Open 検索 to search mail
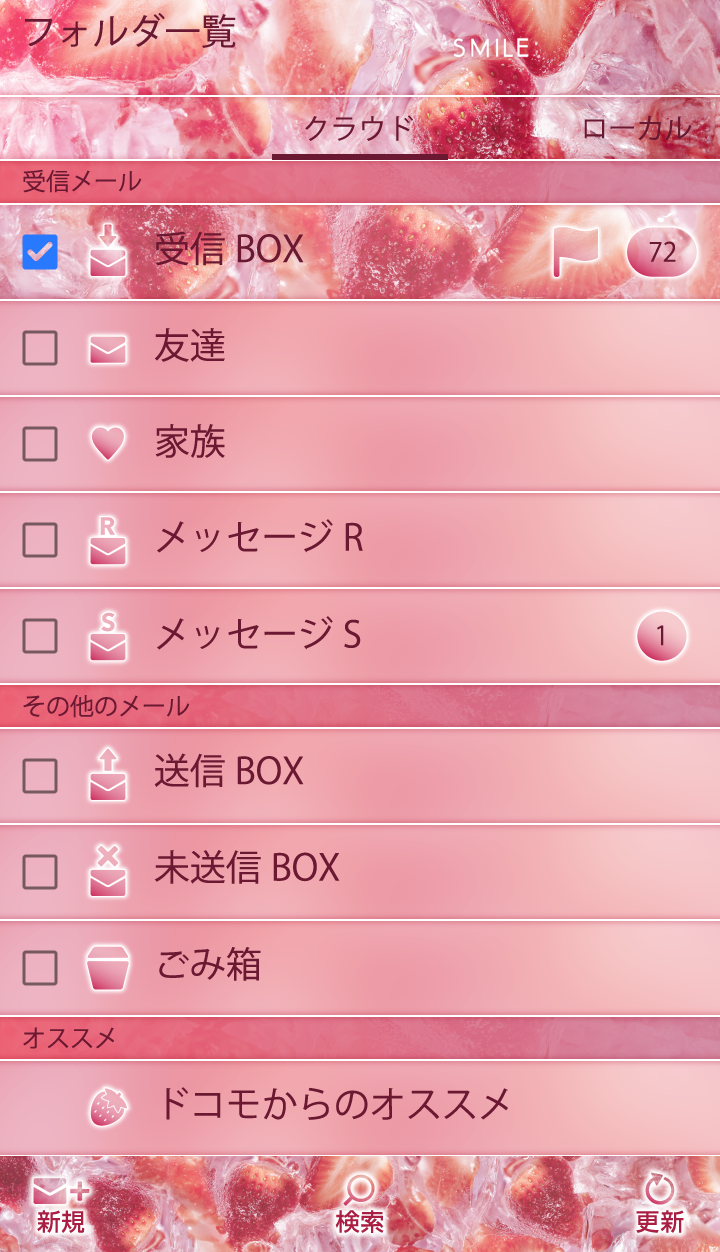 (359, 1204)
